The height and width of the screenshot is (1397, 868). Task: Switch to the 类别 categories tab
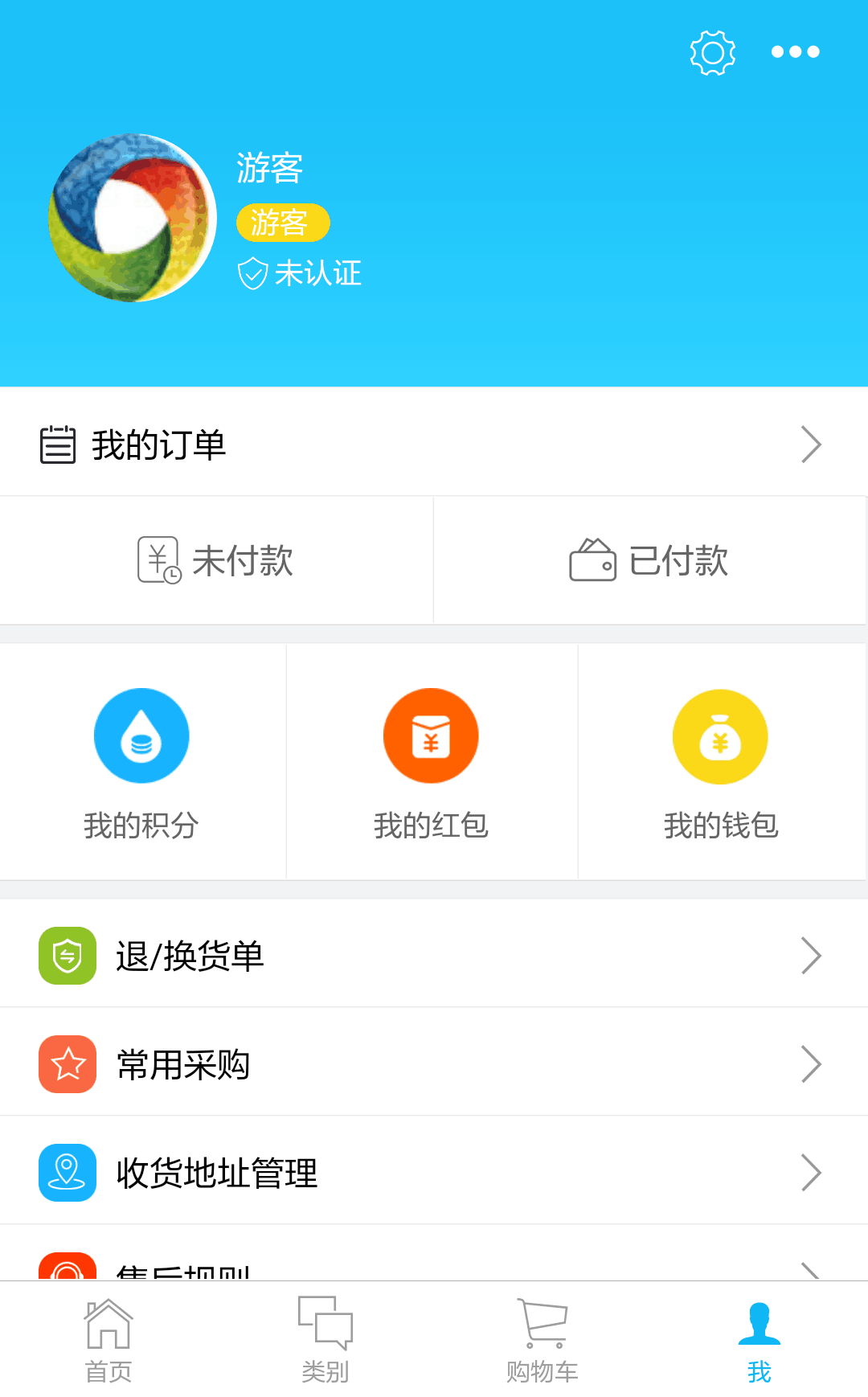tap(325, 1340)
